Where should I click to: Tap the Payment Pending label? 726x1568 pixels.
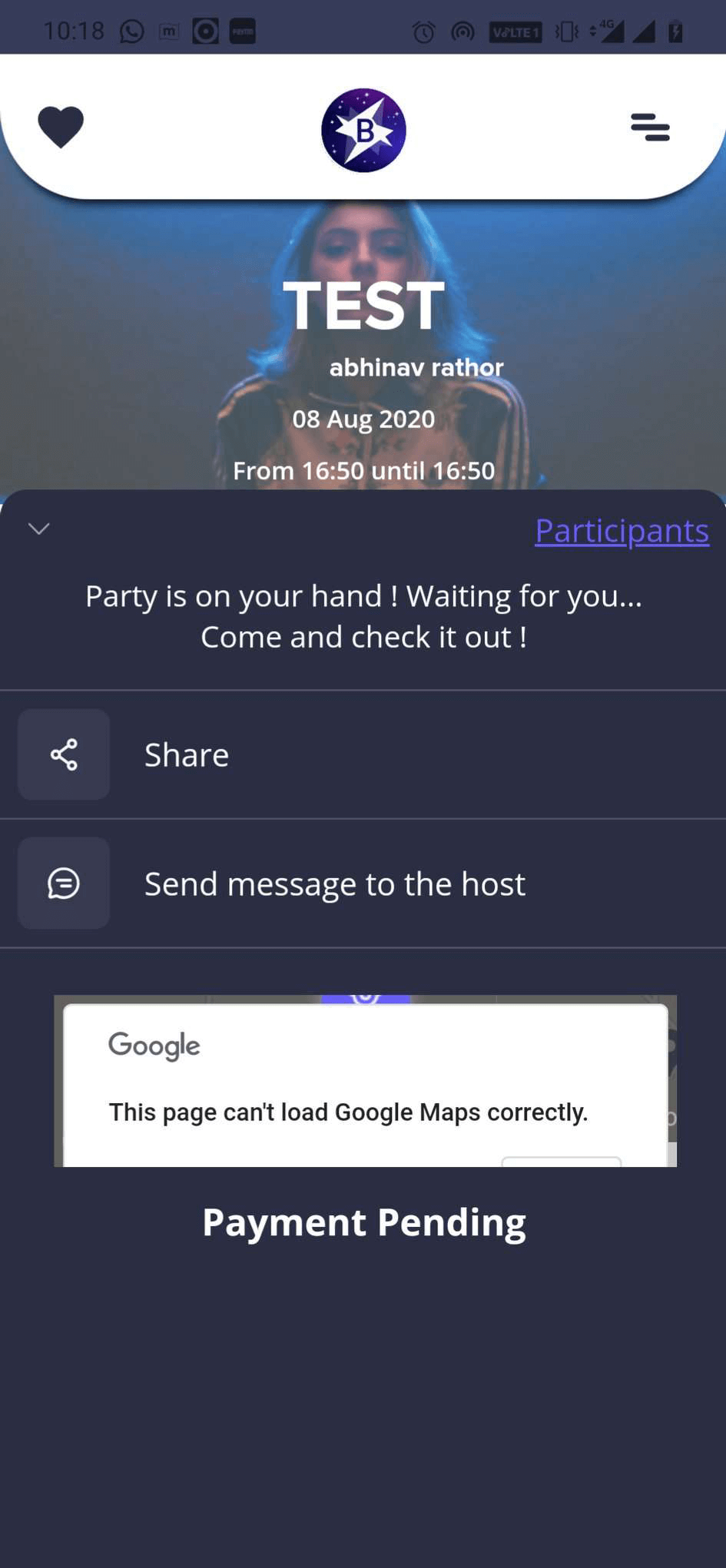coord(363,1223)
